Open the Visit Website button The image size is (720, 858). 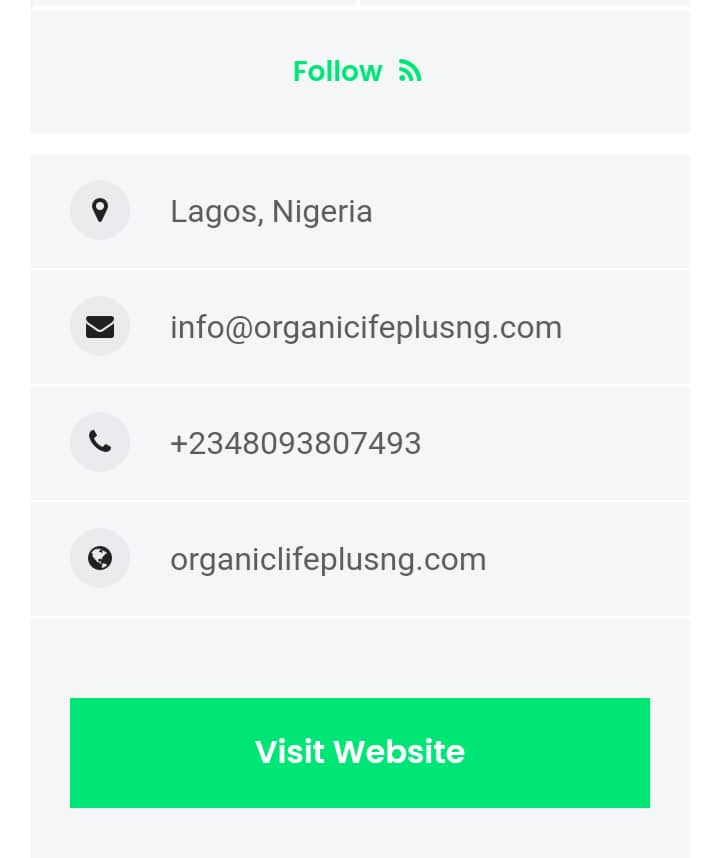tap(360, 752)
